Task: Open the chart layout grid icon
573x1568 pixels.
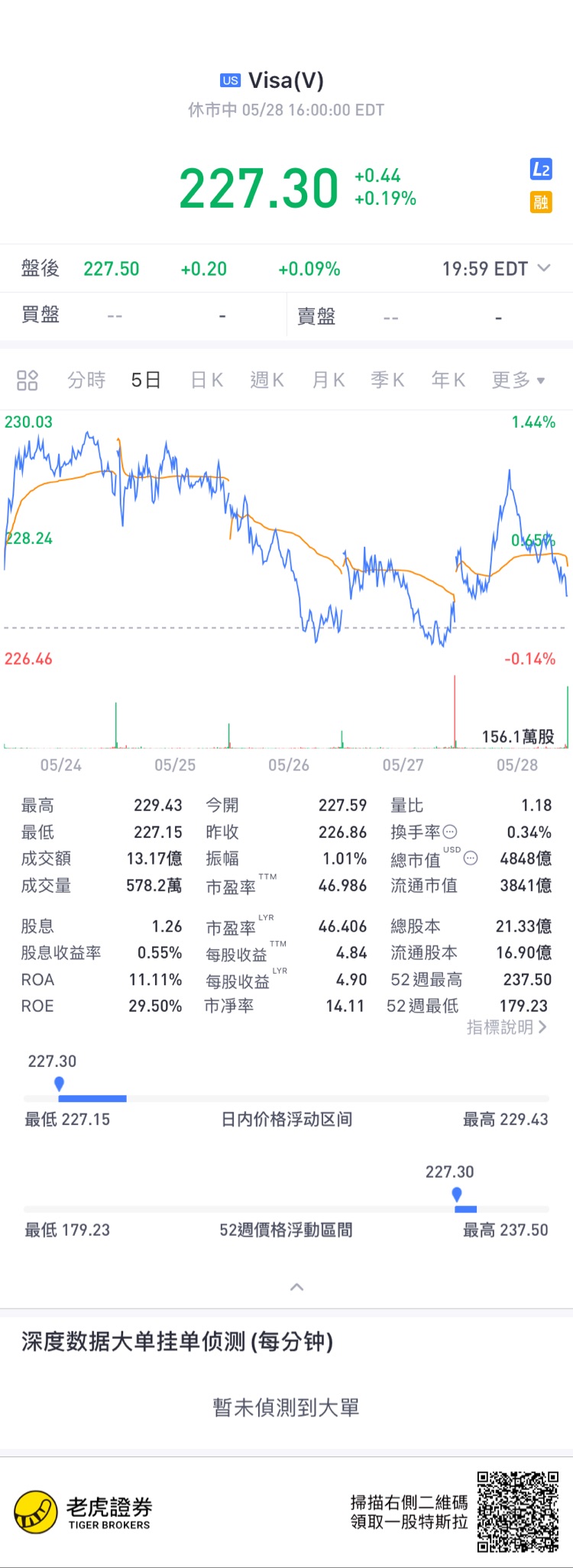Action: (28, 380)
